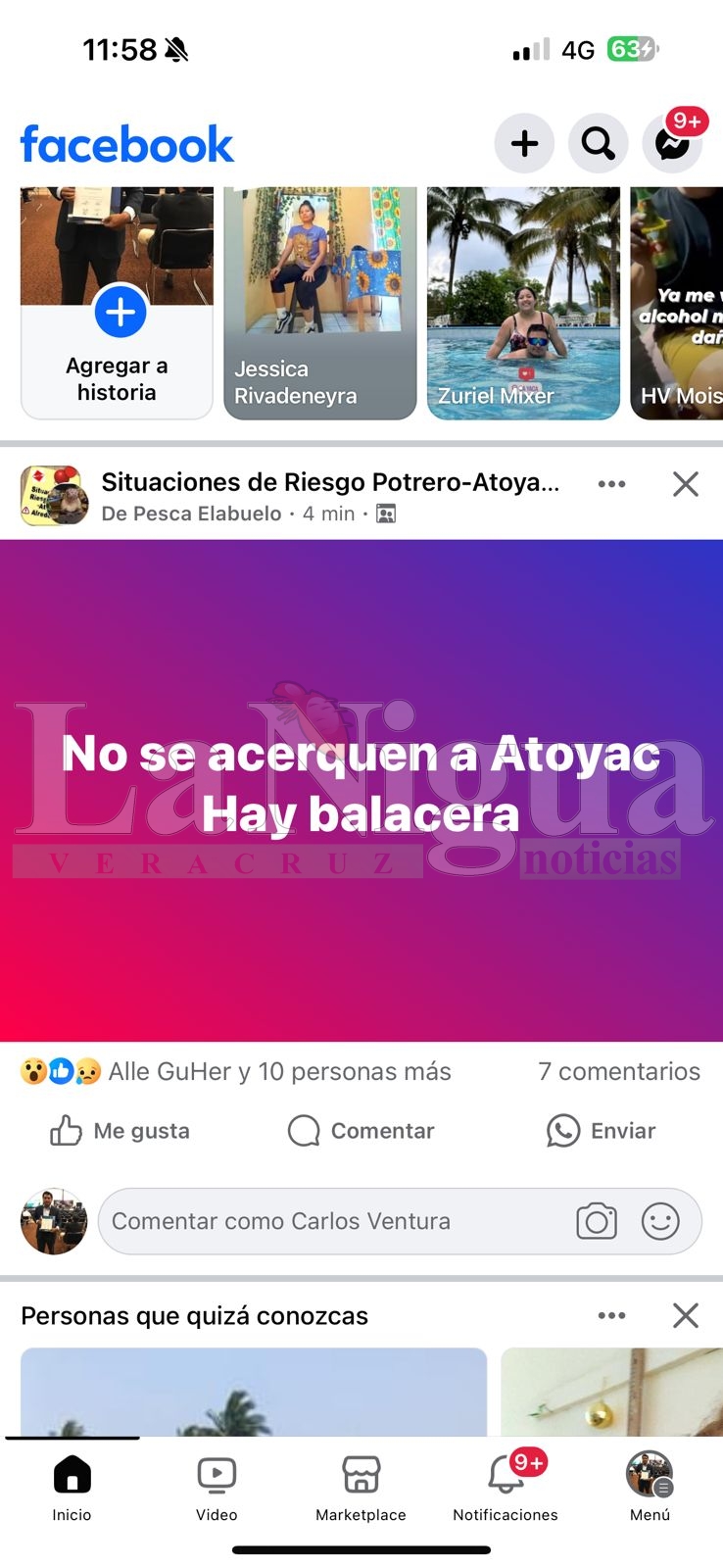Screen dimensions: 723x1568
Task: View Zuriel Mixer's story
Action: (x=523, y=304)
